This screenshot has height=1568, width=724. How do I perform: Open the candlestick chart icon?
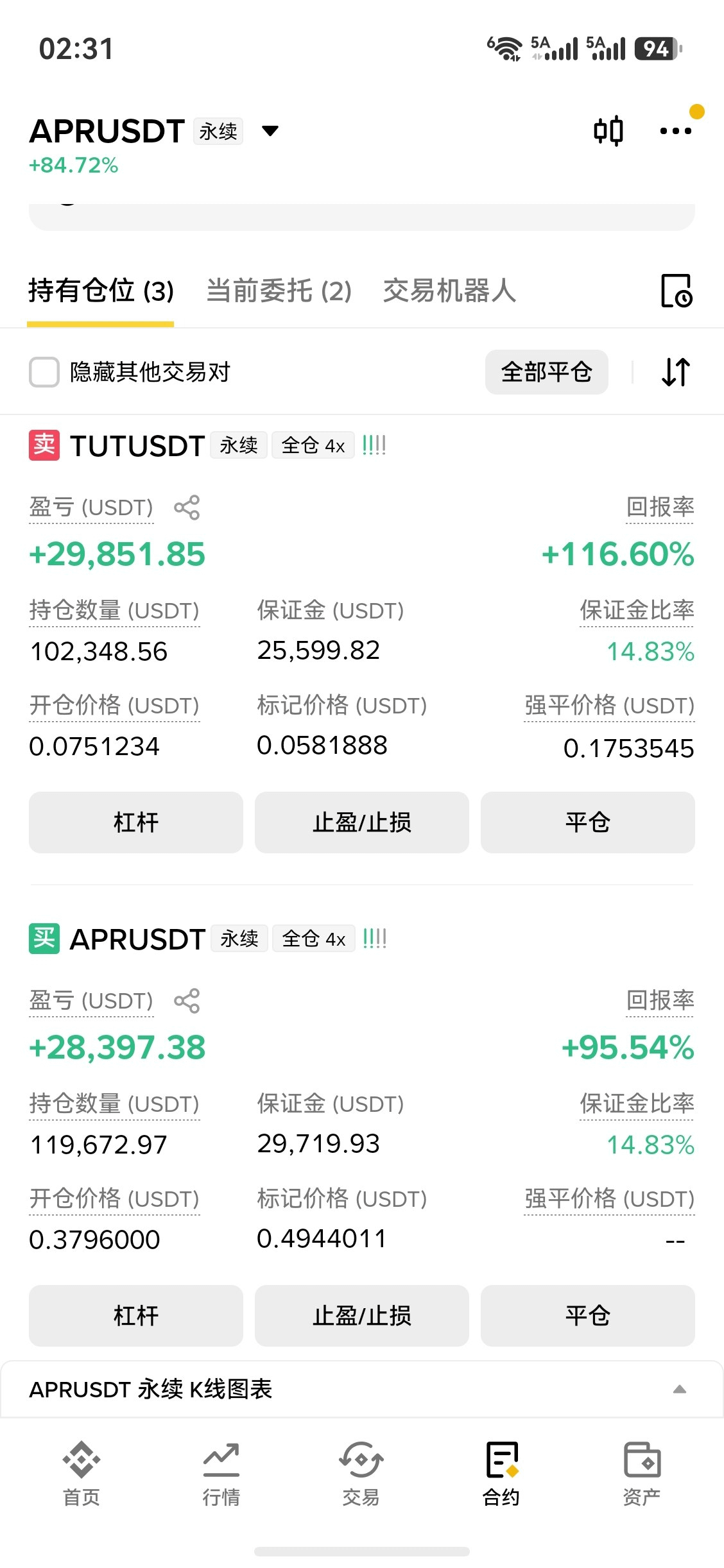608,131
